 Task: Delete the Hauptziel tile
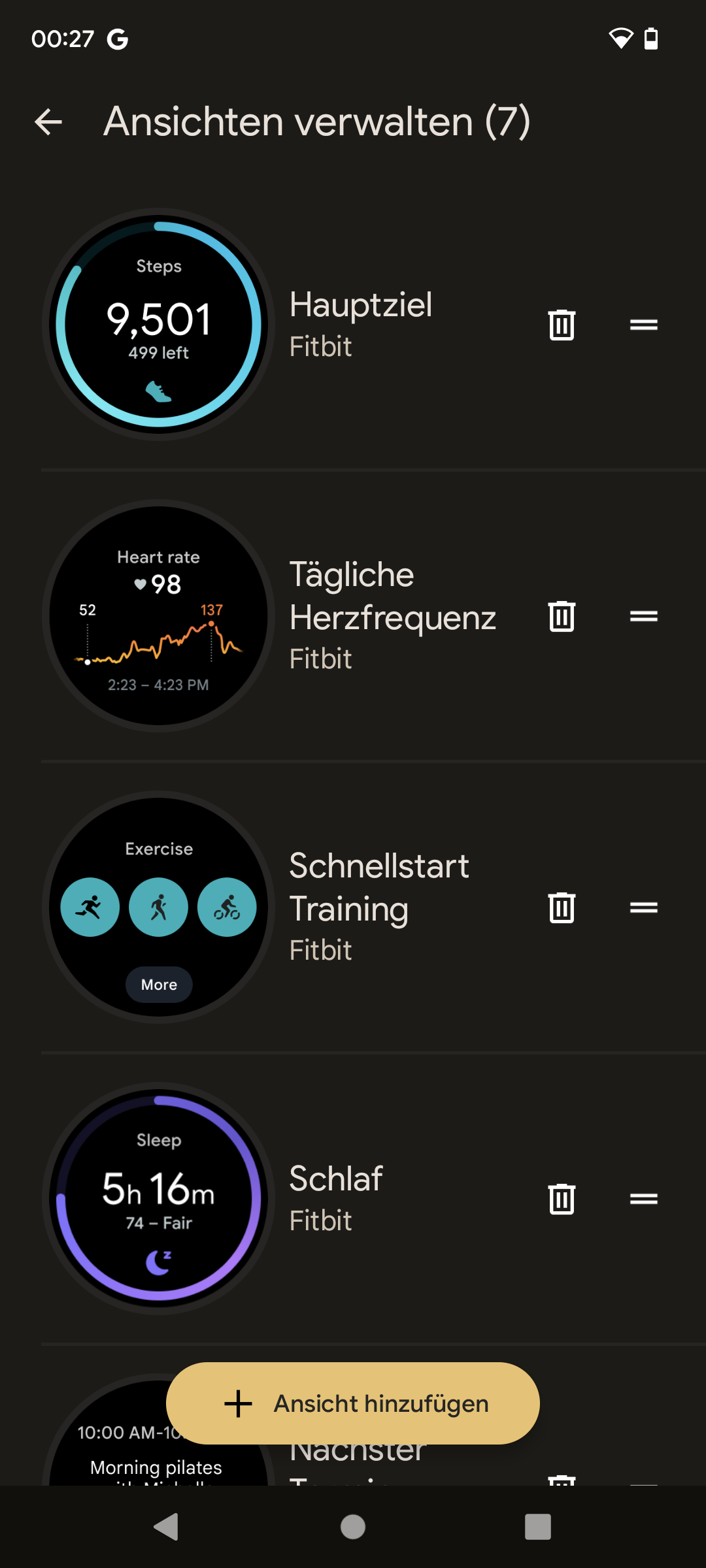click(x=562, y=325)
